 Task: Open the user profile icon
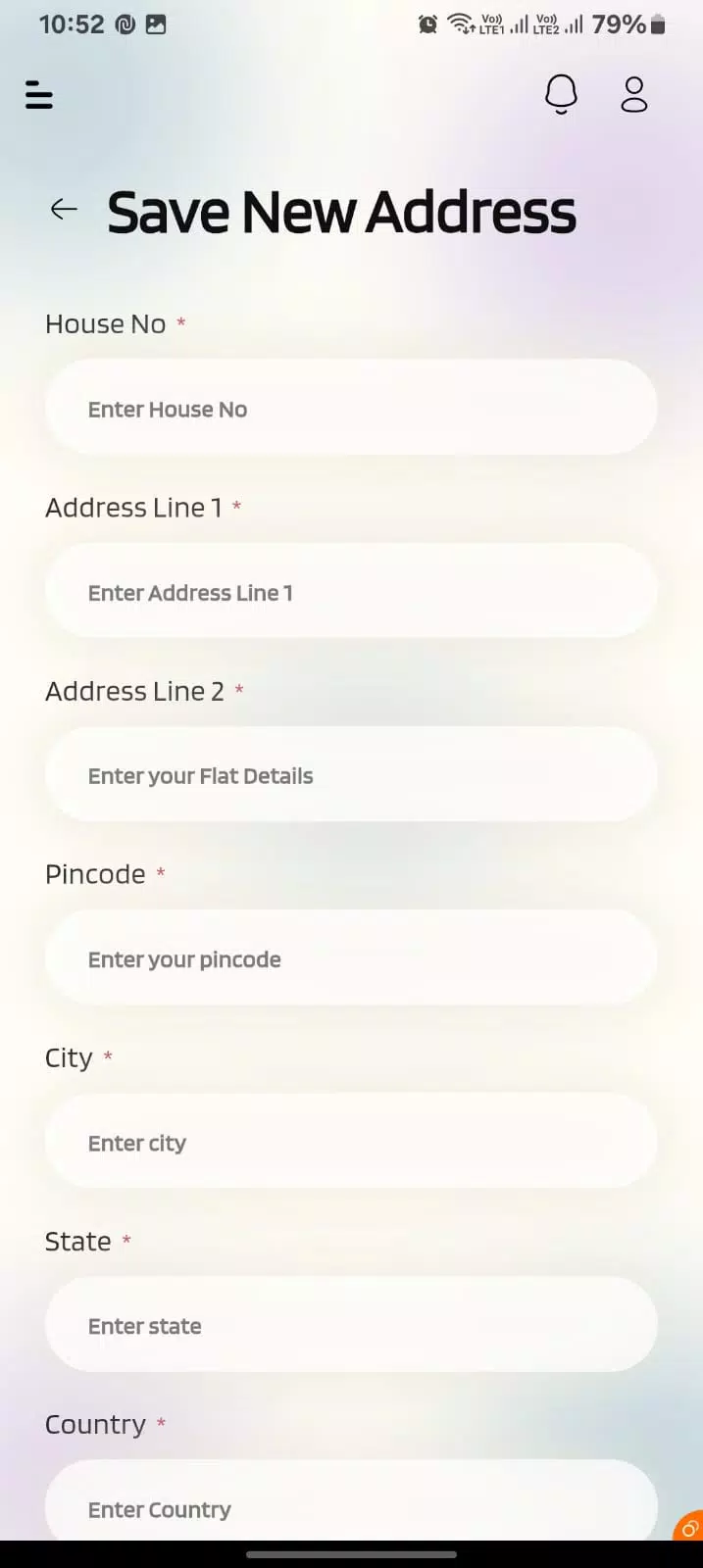coord(634,95)
